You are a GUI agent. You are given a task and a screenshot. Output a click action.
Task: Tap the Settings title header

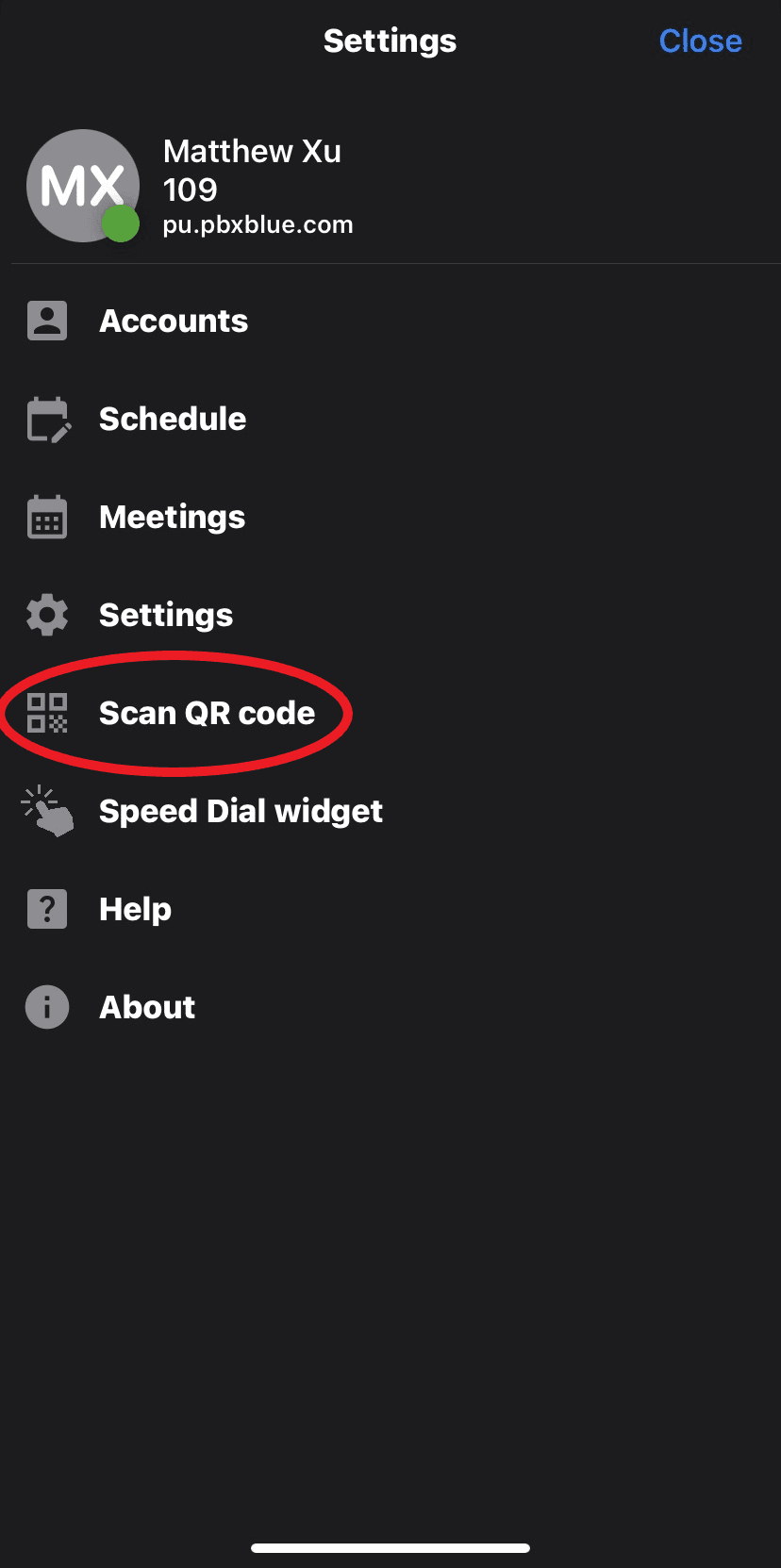(390, 41)
